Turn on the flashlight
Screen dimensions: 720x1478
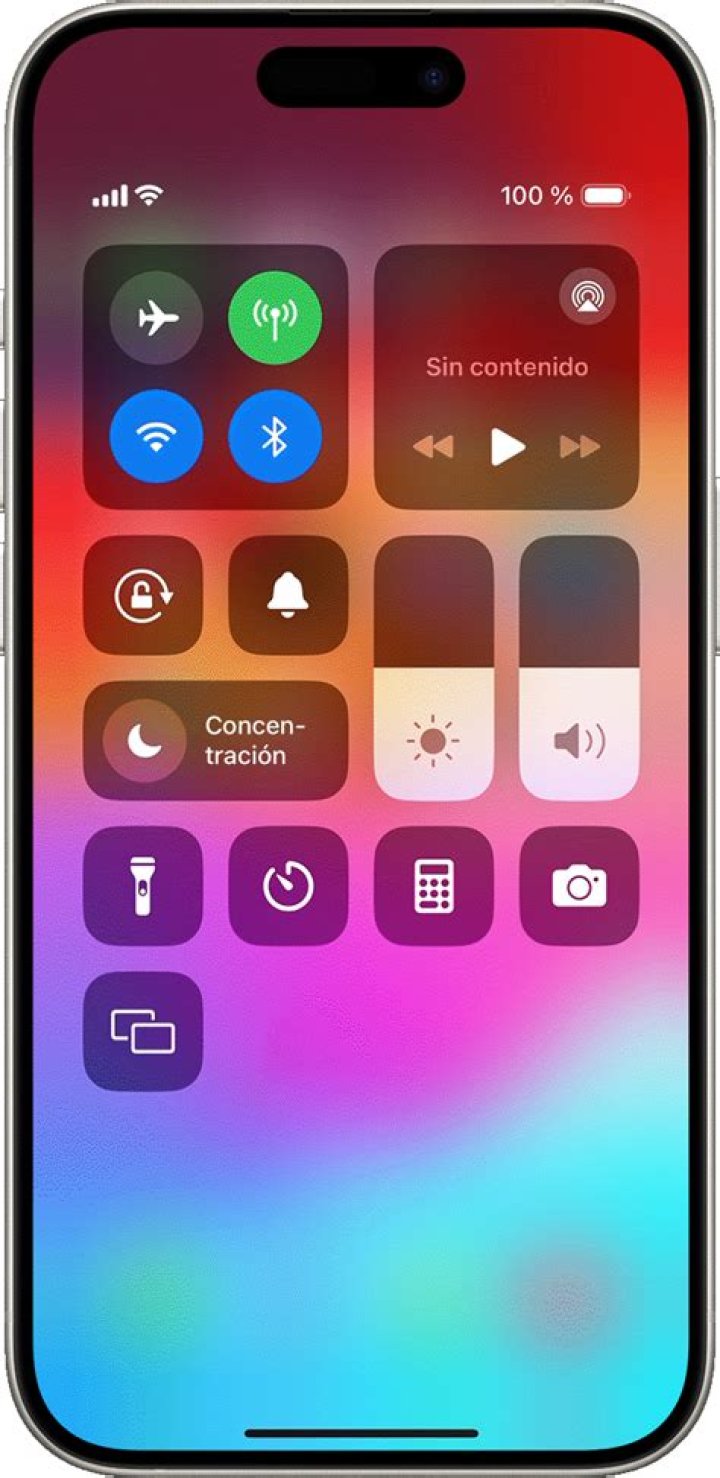(143, 886)
